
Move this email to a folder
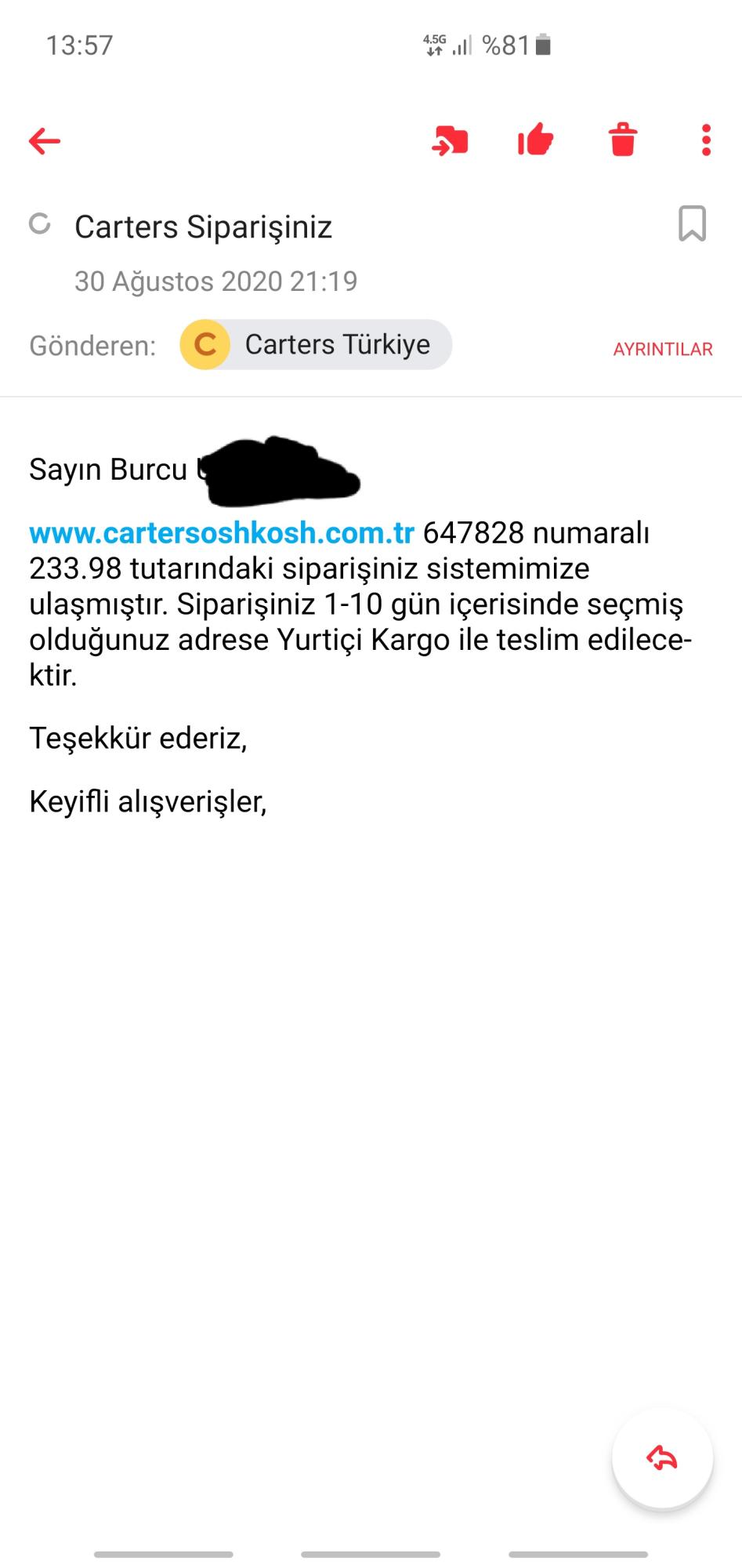(450, 141)
